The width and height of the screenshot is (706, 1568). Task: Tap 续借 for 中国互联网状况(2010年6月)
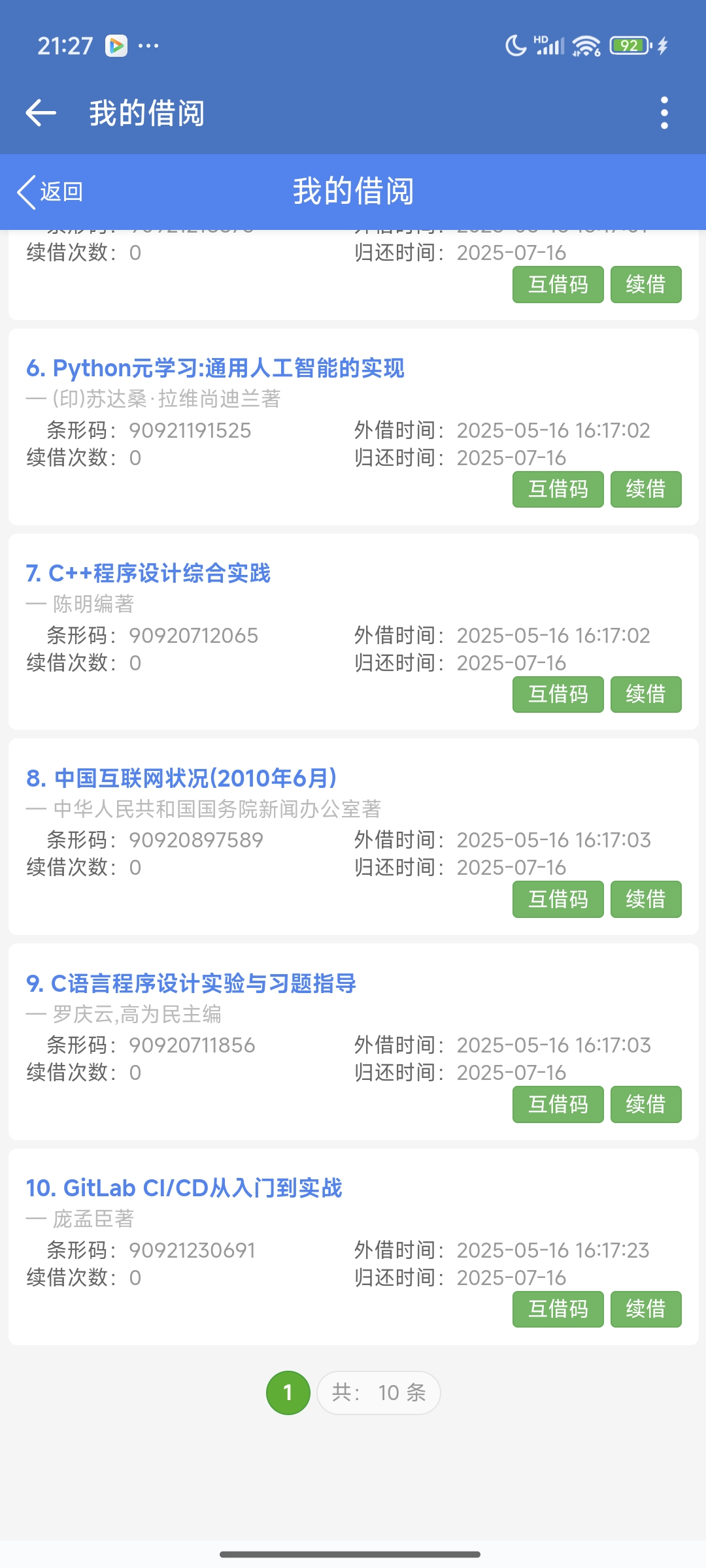click(x=645, y=900)
